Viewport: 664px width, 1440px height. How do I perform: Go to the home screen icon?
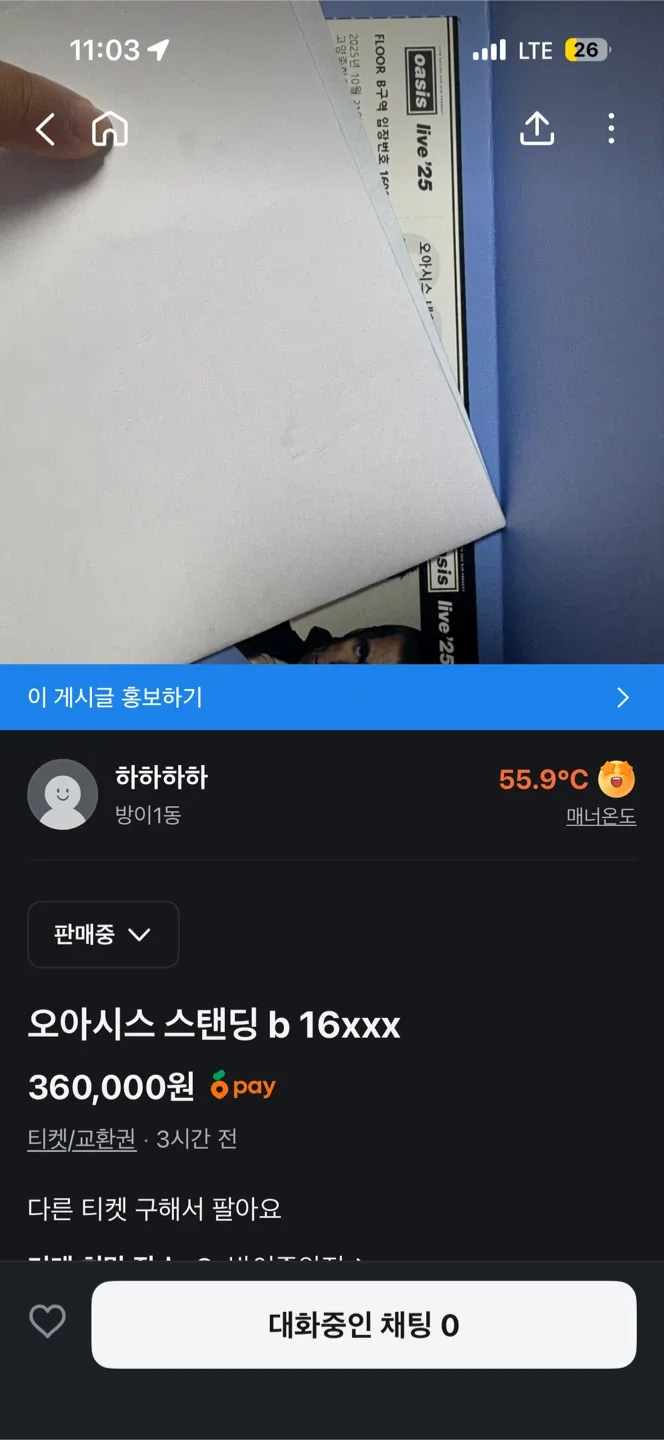point(110,129)
